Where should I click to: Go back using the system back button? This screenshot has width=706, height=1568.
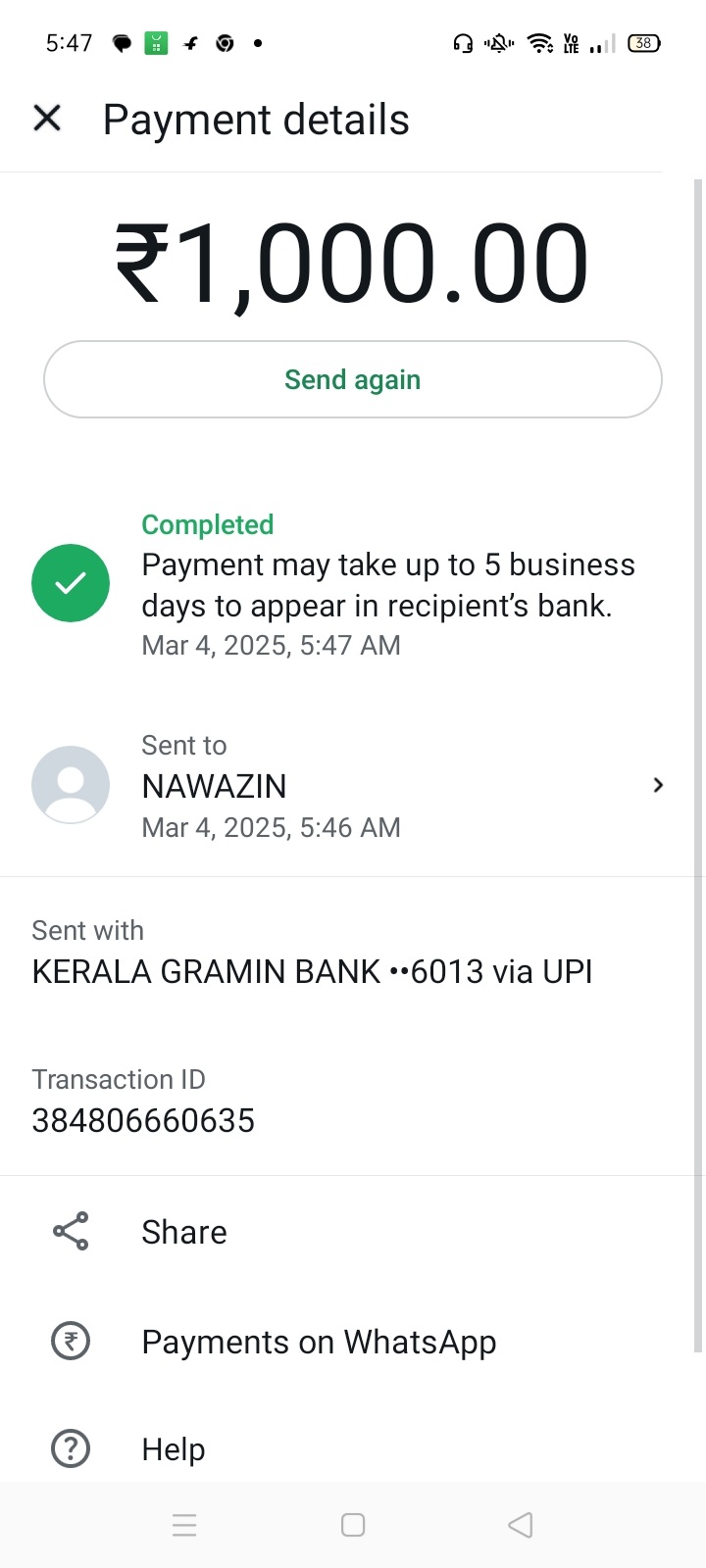tap(520, 1525)
